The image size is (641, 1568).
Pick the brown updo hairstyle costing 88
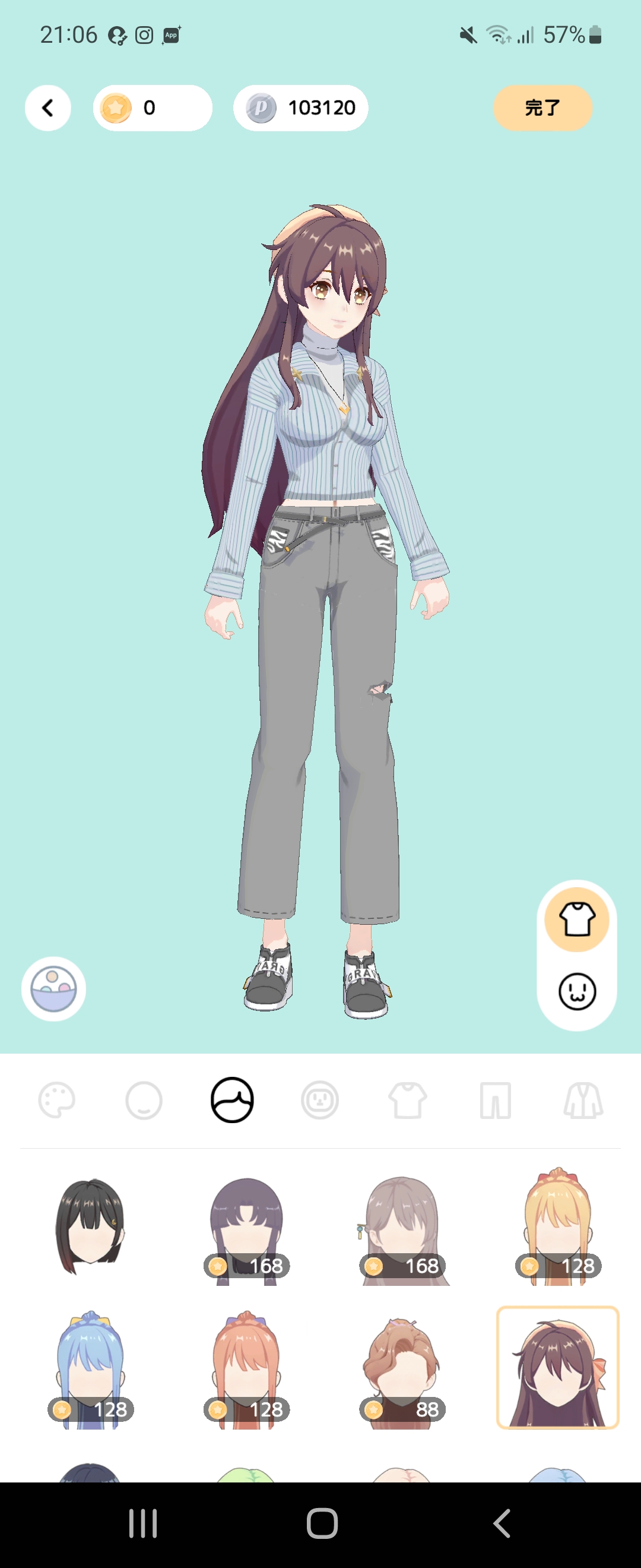click(402, 1370)
